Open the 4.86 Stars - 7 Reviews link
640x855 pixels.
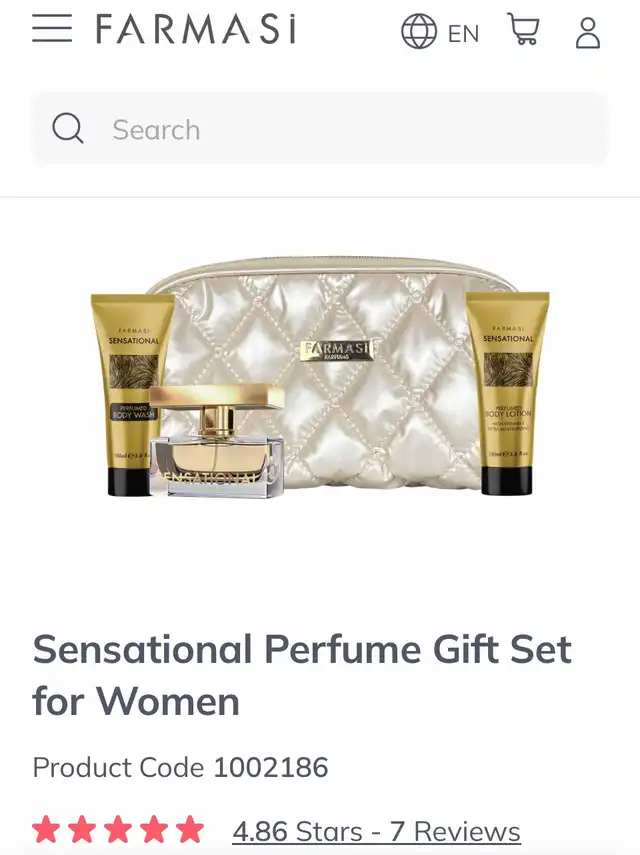pos(376,831)
